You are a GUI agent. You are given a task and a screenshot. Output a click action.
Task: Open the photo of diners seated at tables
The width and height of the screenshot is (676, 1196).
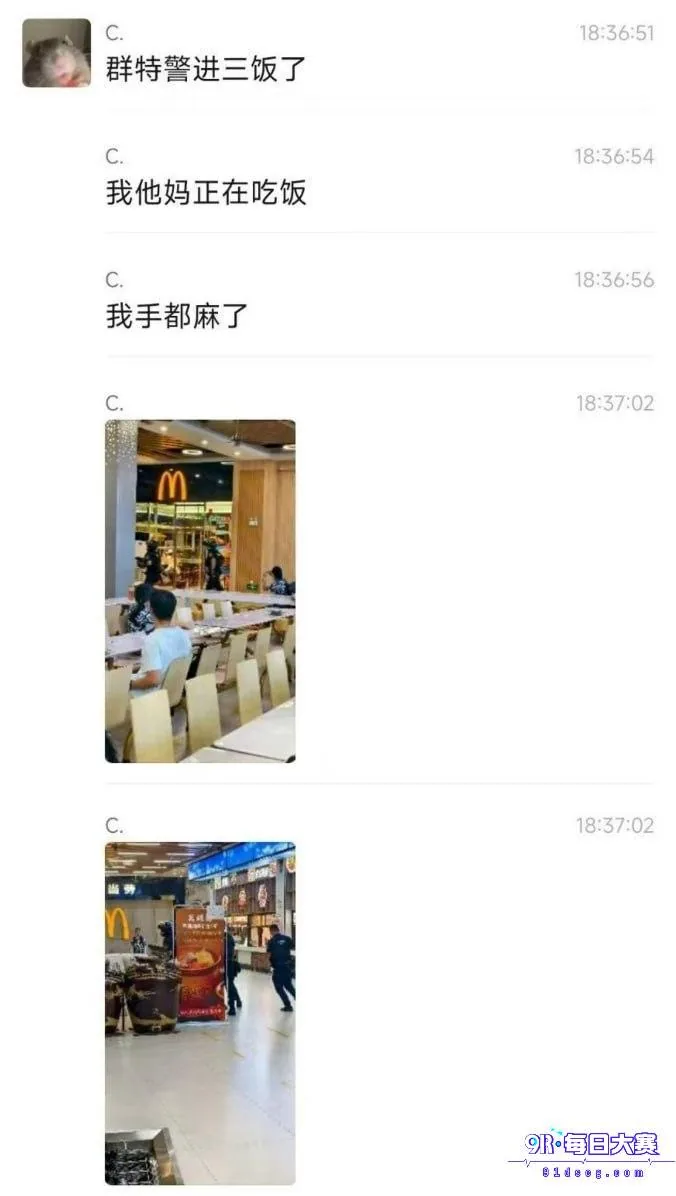coord(200,590)
